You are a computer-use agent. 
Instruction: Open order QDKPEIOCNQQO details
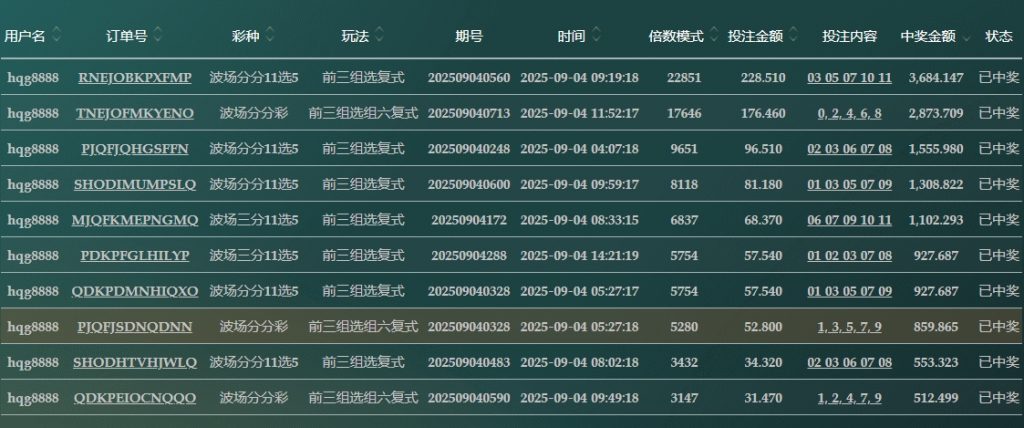(x=135, y=398)
